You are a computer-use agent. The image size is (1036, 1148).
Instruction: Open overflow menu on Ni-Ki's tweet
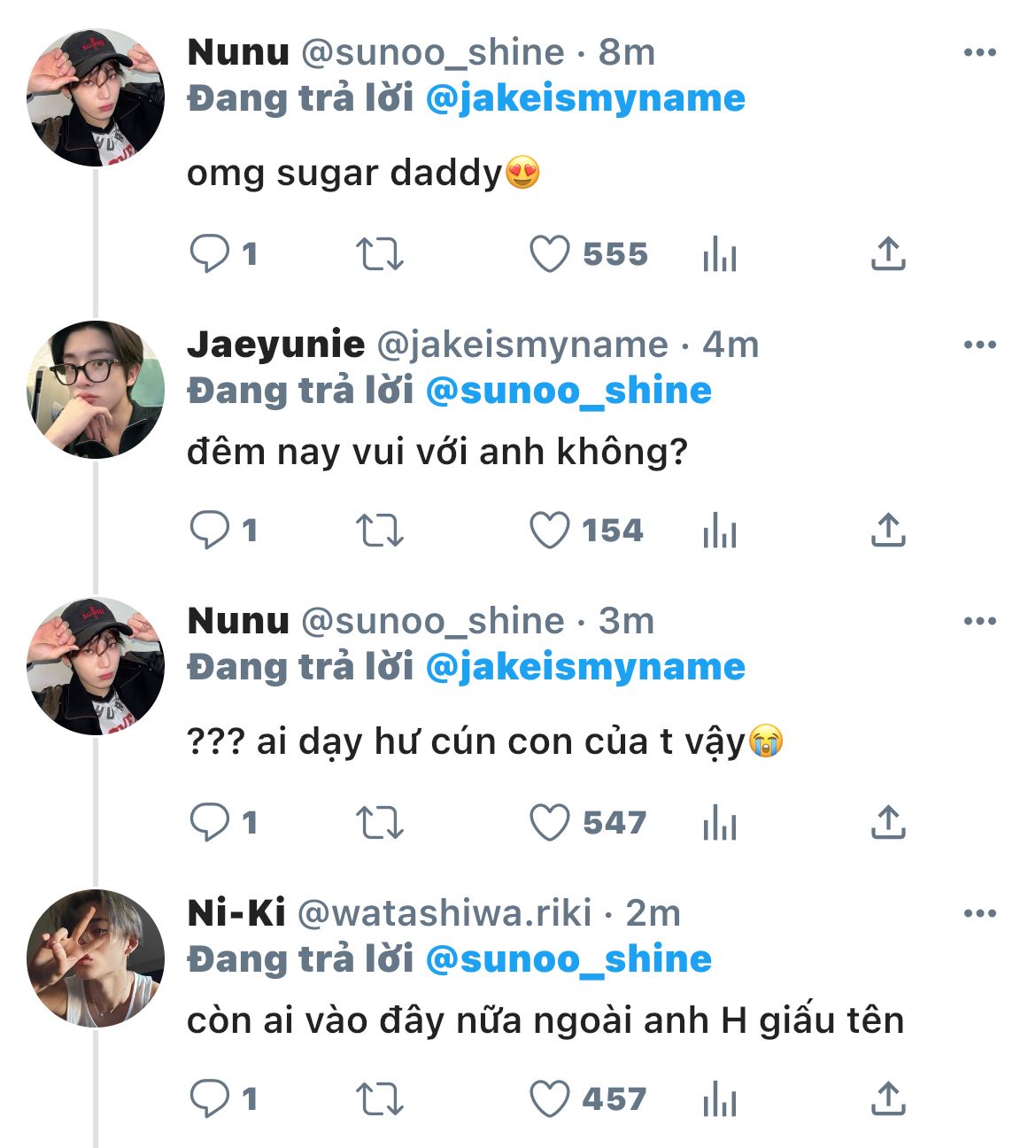point(979,913)
